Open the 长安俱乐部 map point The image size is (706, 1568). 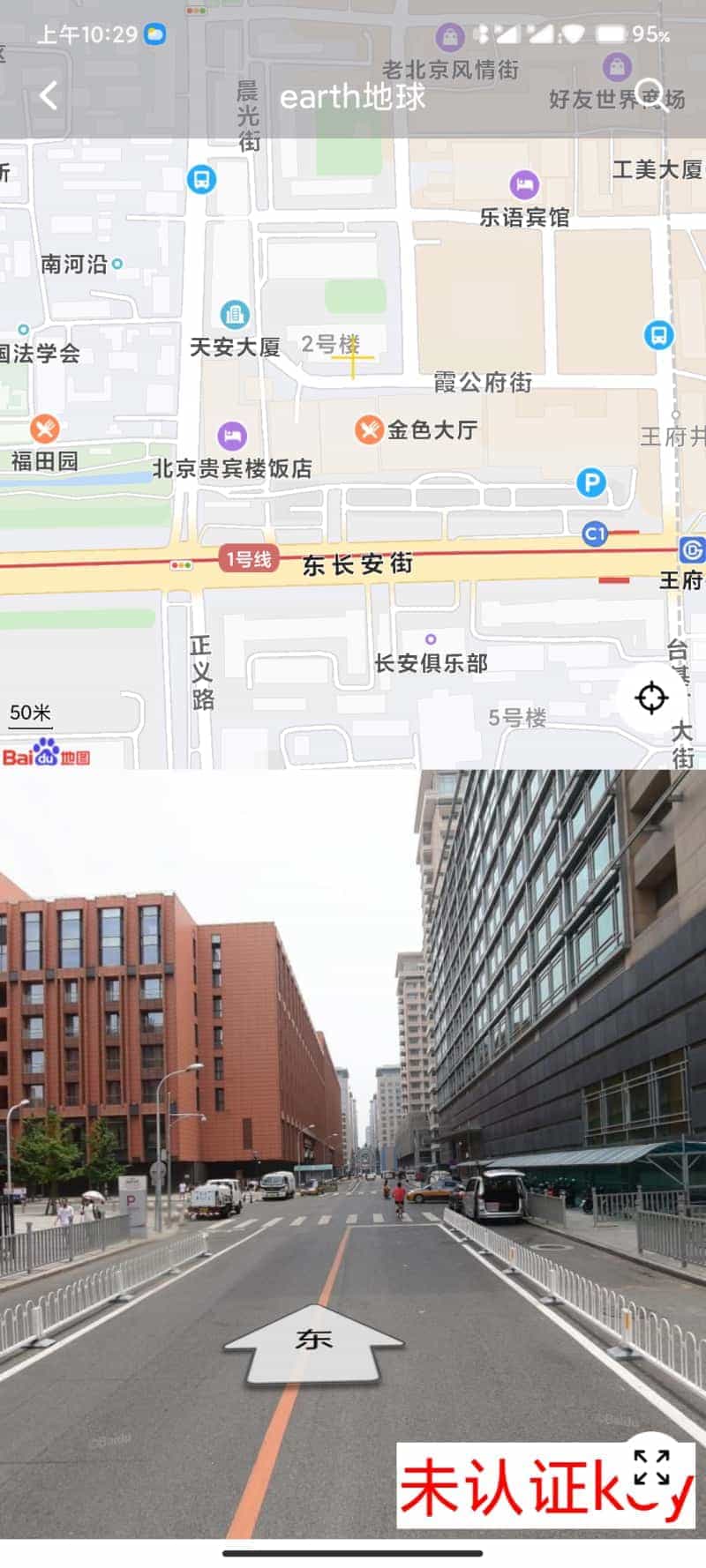coord(431,640)
